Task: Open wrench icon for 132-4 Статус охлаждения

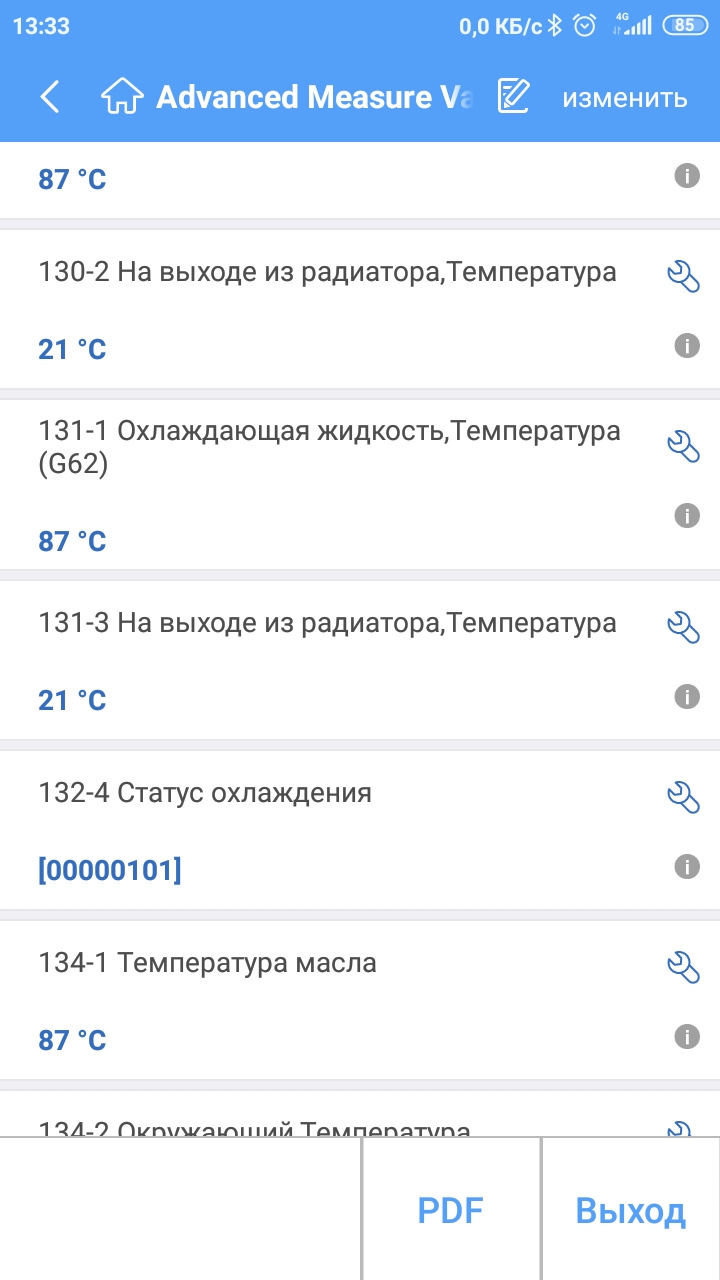Action: 682,796
